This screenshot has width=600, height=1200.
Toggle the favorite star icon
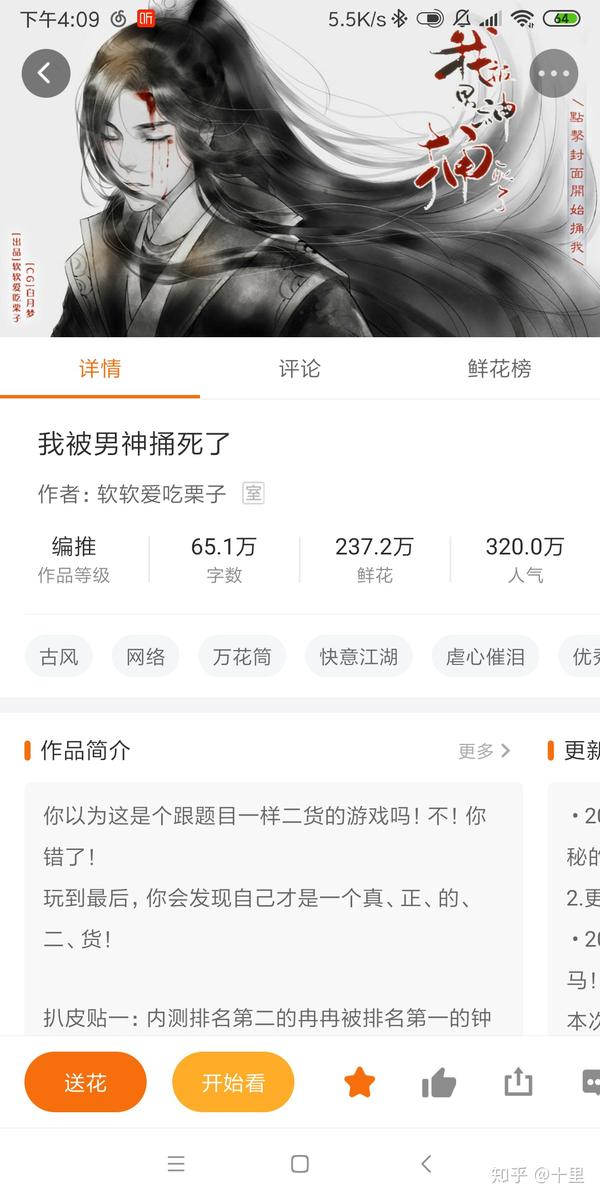(359, 1082)
